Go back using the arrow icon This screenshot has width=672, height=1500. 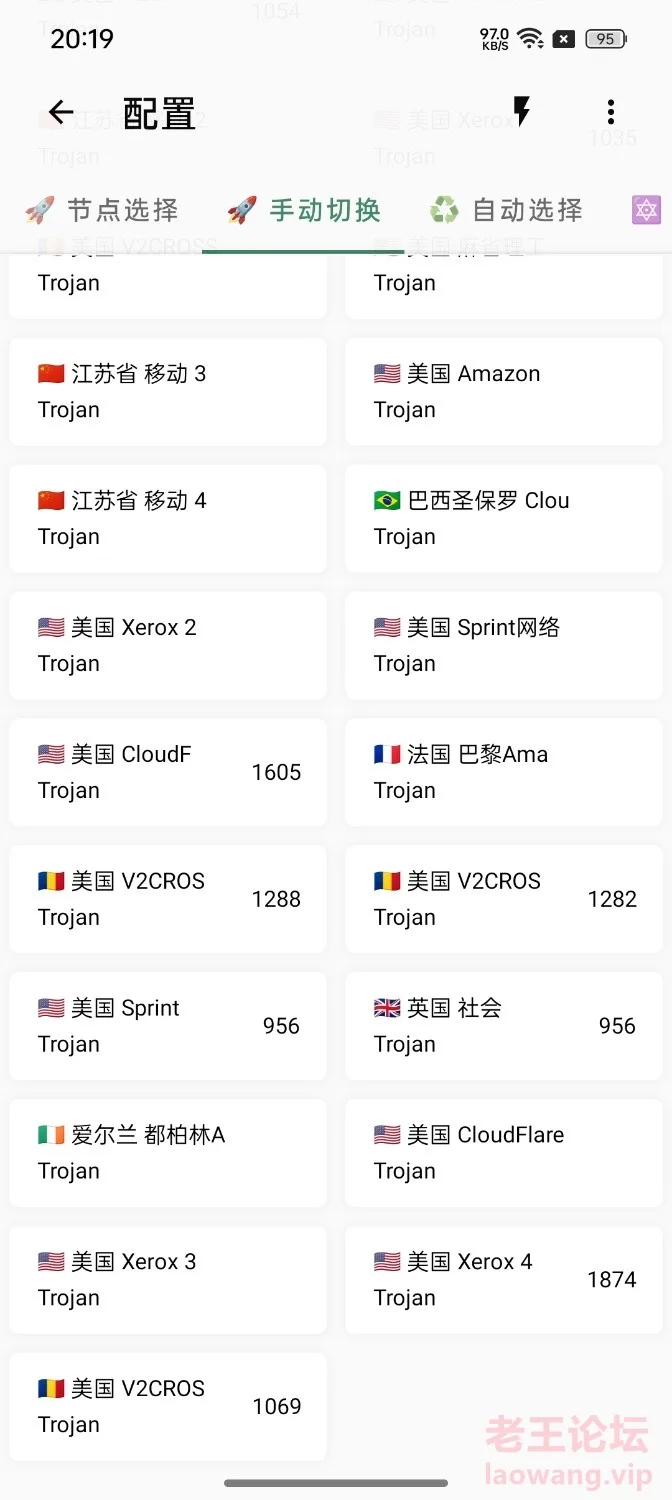coord(61,112)
